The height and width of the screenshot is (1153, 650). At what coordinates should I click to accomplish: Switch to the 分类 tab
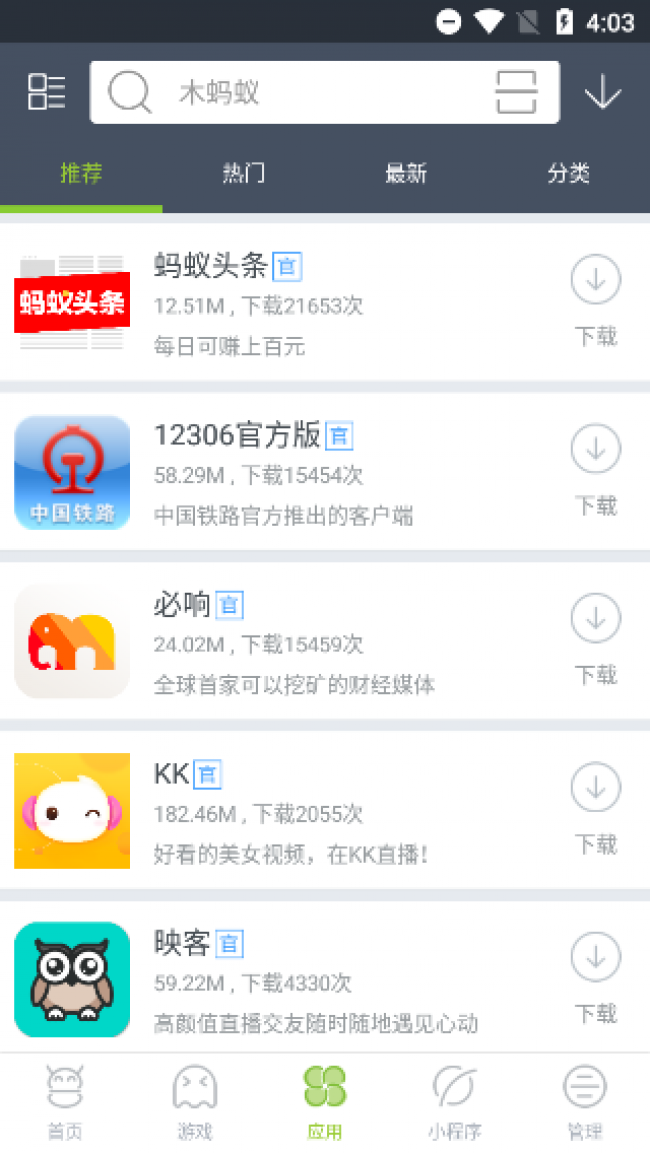coord(568,173)
